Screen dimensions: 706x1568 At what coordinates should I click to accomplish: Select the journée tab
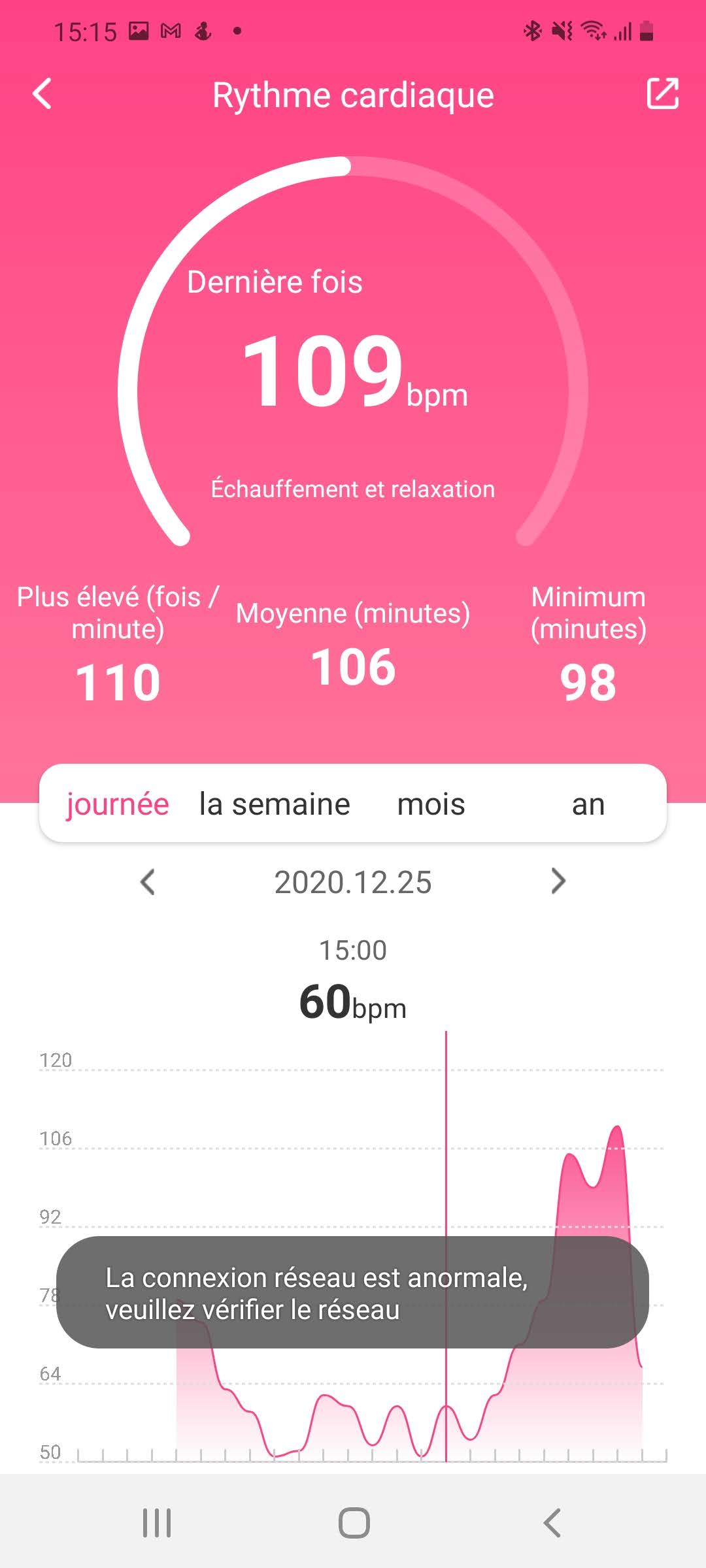click(118, 804)
